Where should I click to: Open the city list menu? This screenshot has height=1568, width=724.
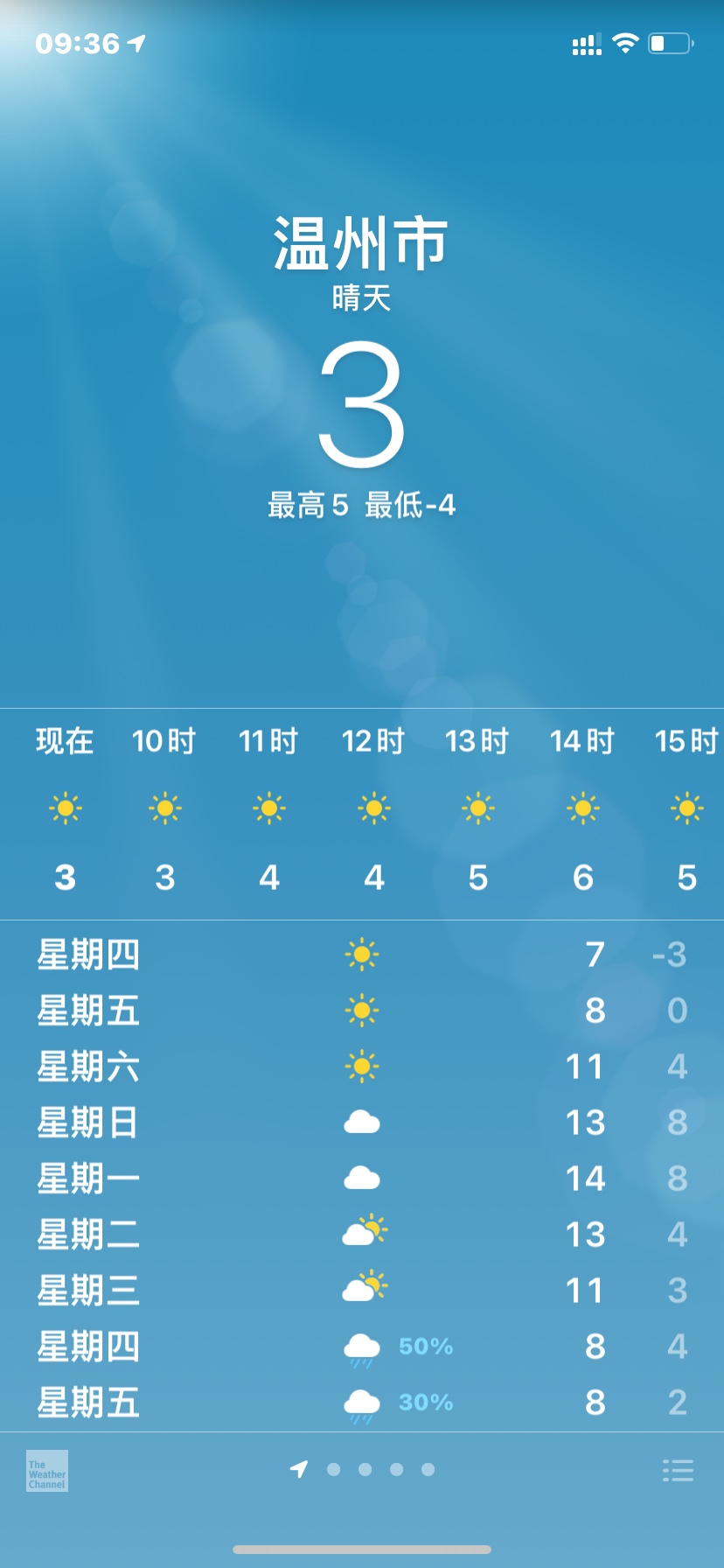tap(678, 1470)
